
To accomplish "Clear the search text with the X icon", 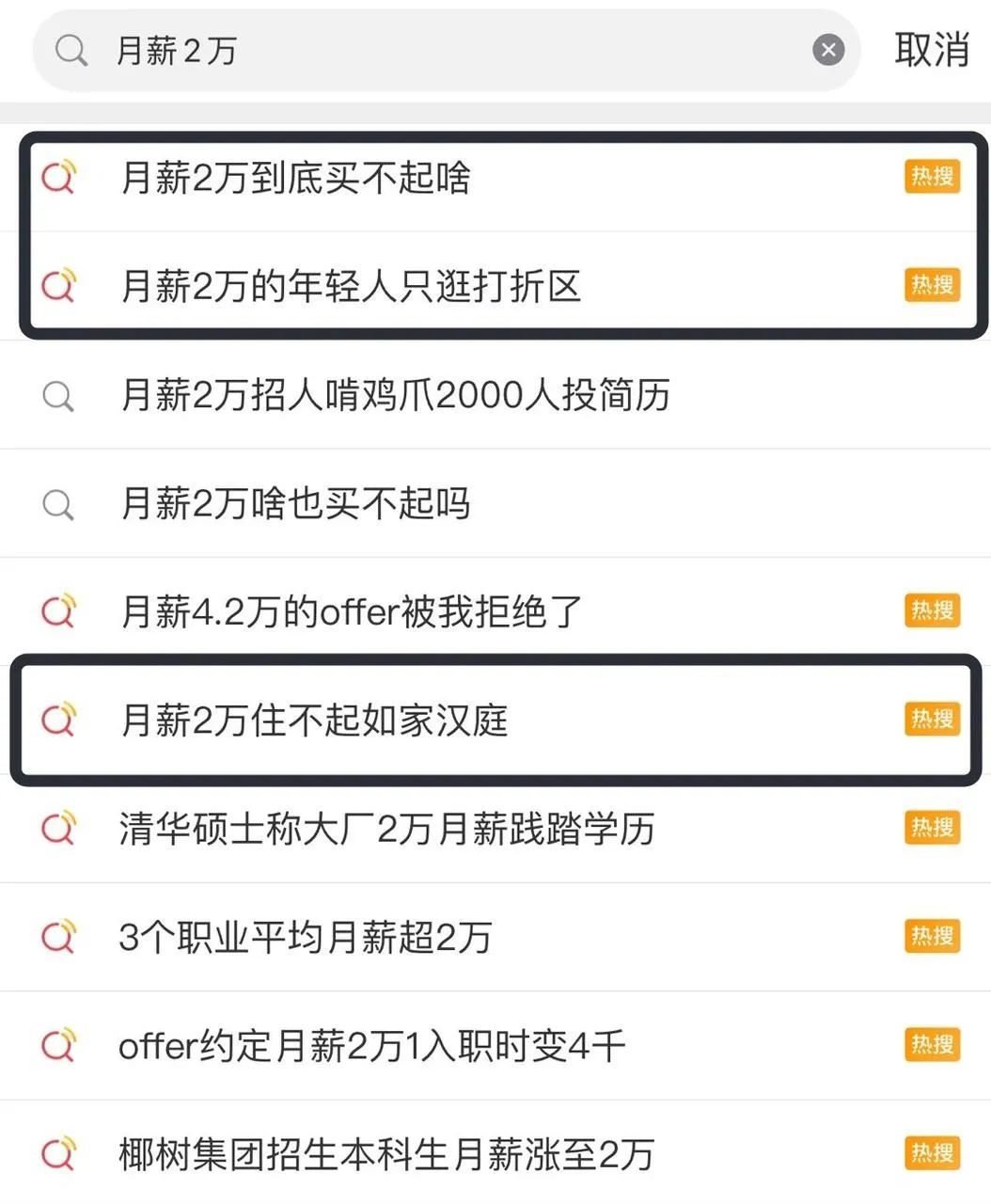I will (x=827, y=50).
